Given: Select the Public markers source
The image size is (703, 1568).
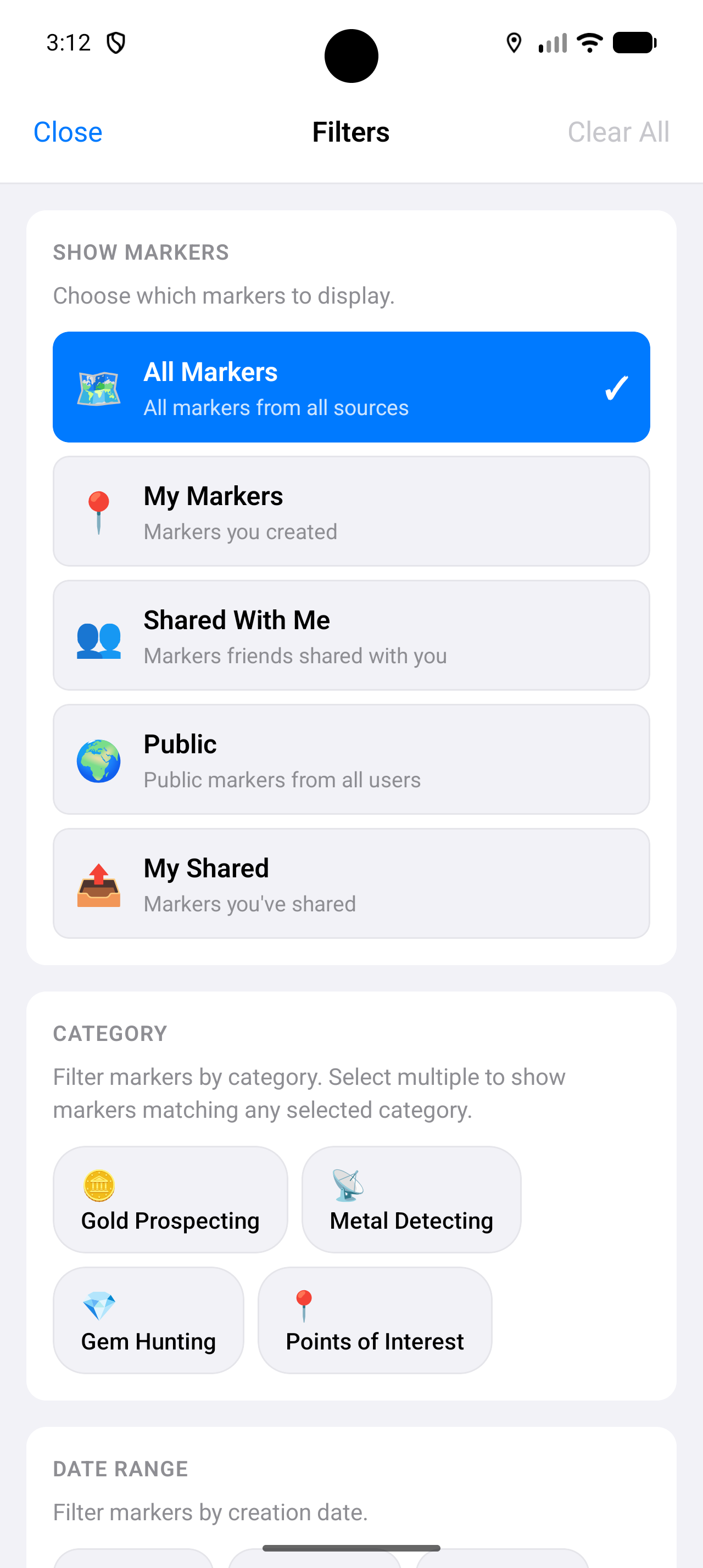Looking at the screenshot, I should (351, 760).
